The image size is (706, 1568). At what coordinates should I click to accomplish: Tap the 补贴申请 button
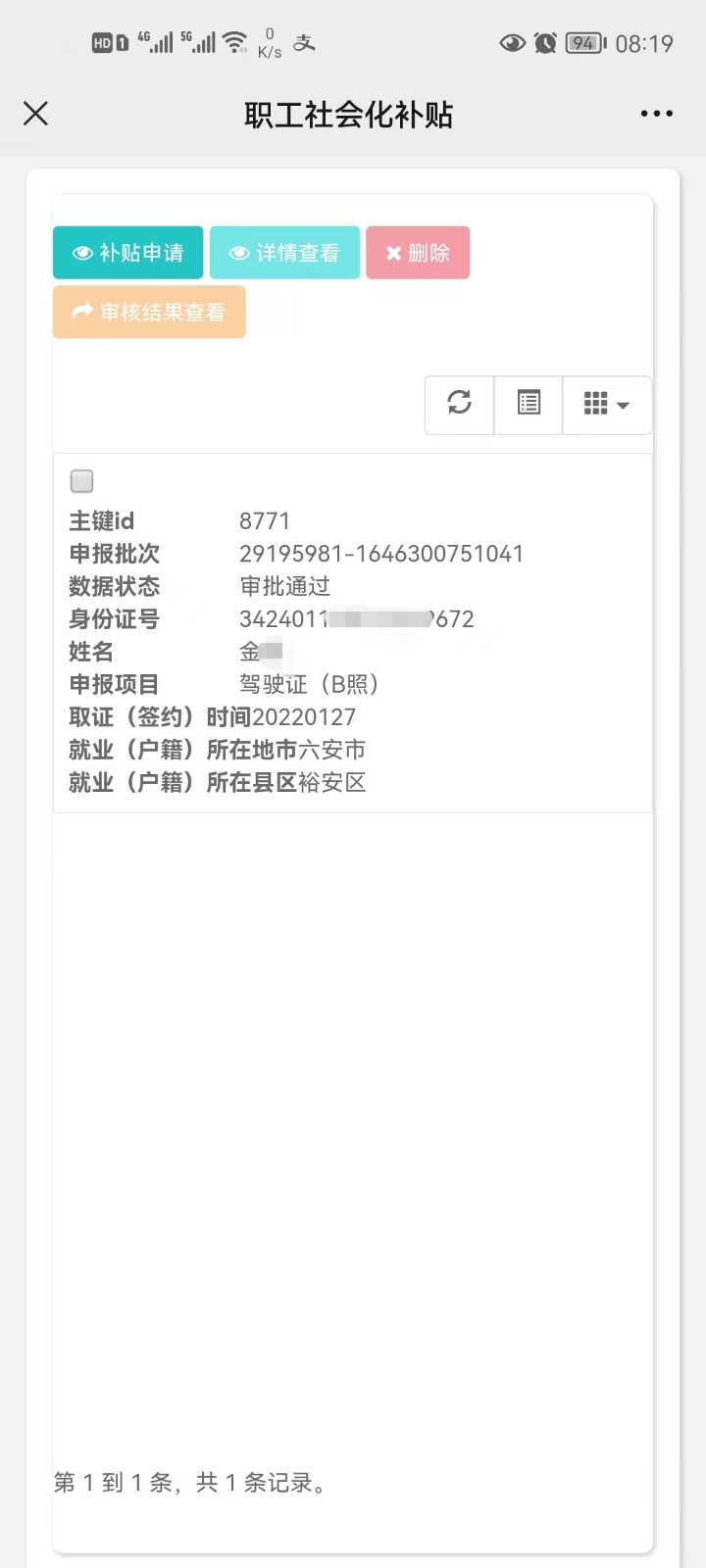coord(128,253)
